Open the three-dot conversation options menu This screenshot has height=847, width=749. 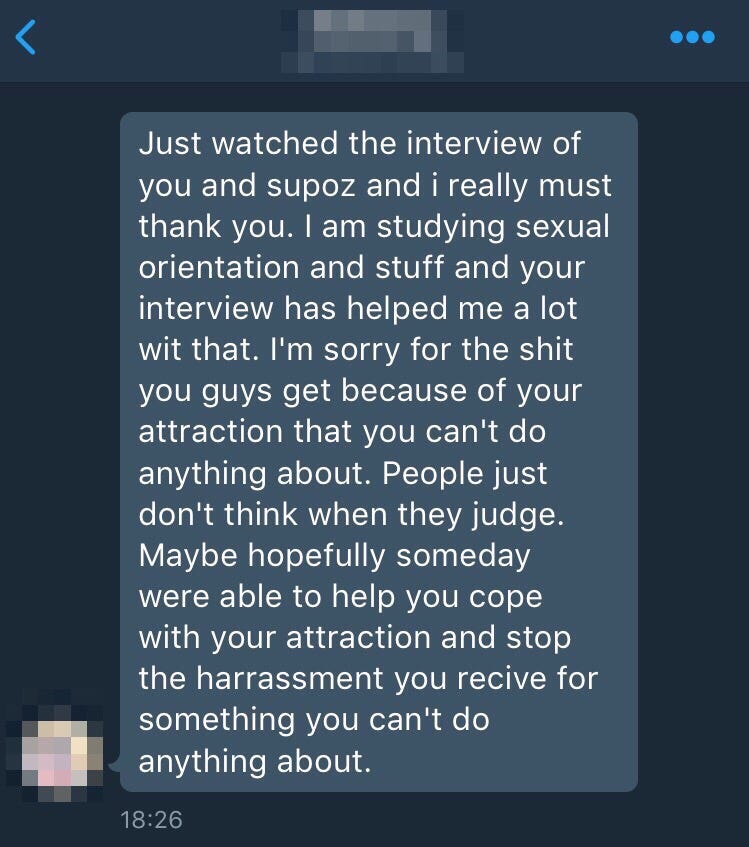point(692,37)
